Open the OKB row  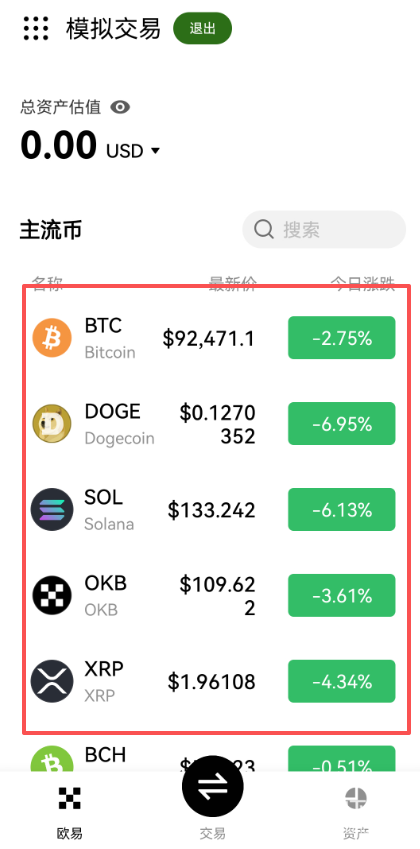[214, 596]
